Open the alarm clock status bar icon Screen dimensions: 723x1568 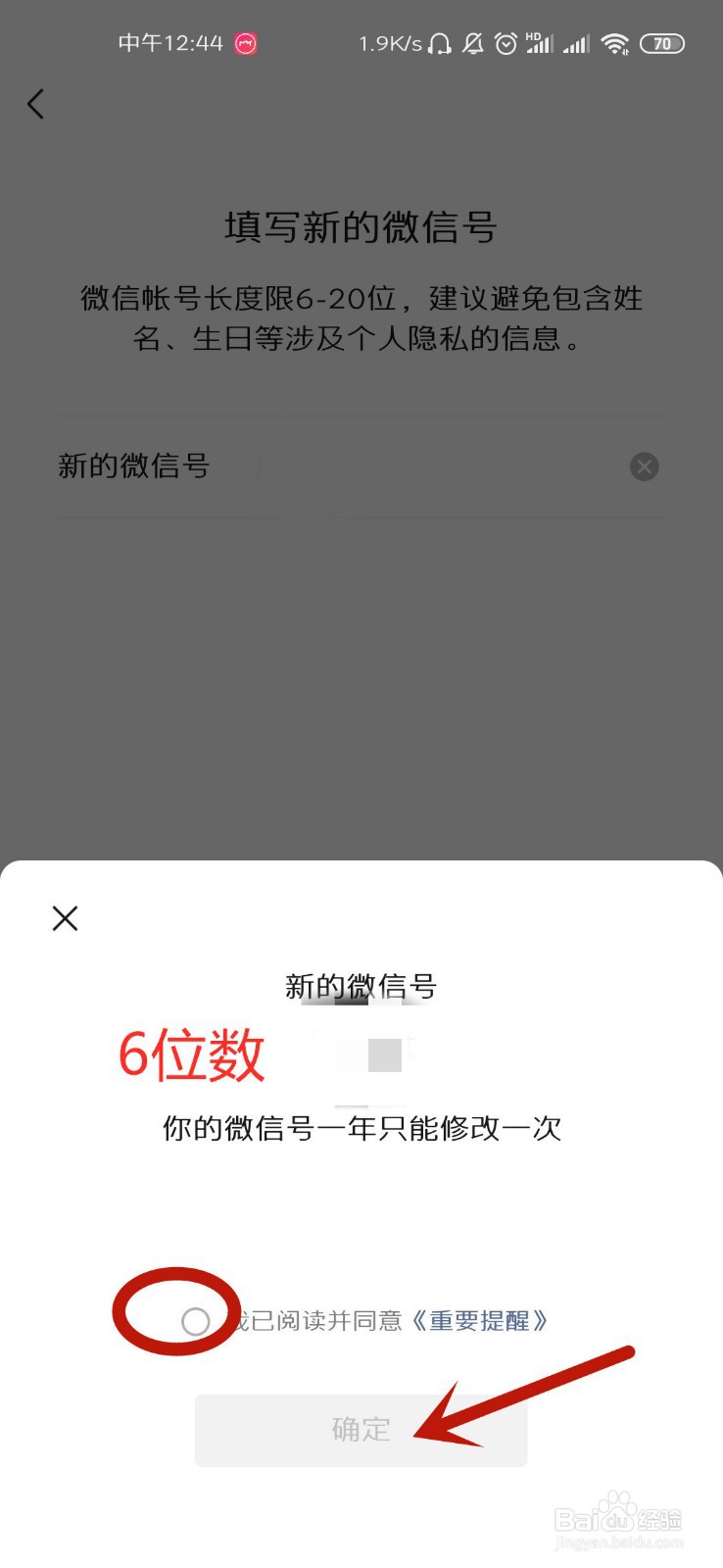[505, 45]
